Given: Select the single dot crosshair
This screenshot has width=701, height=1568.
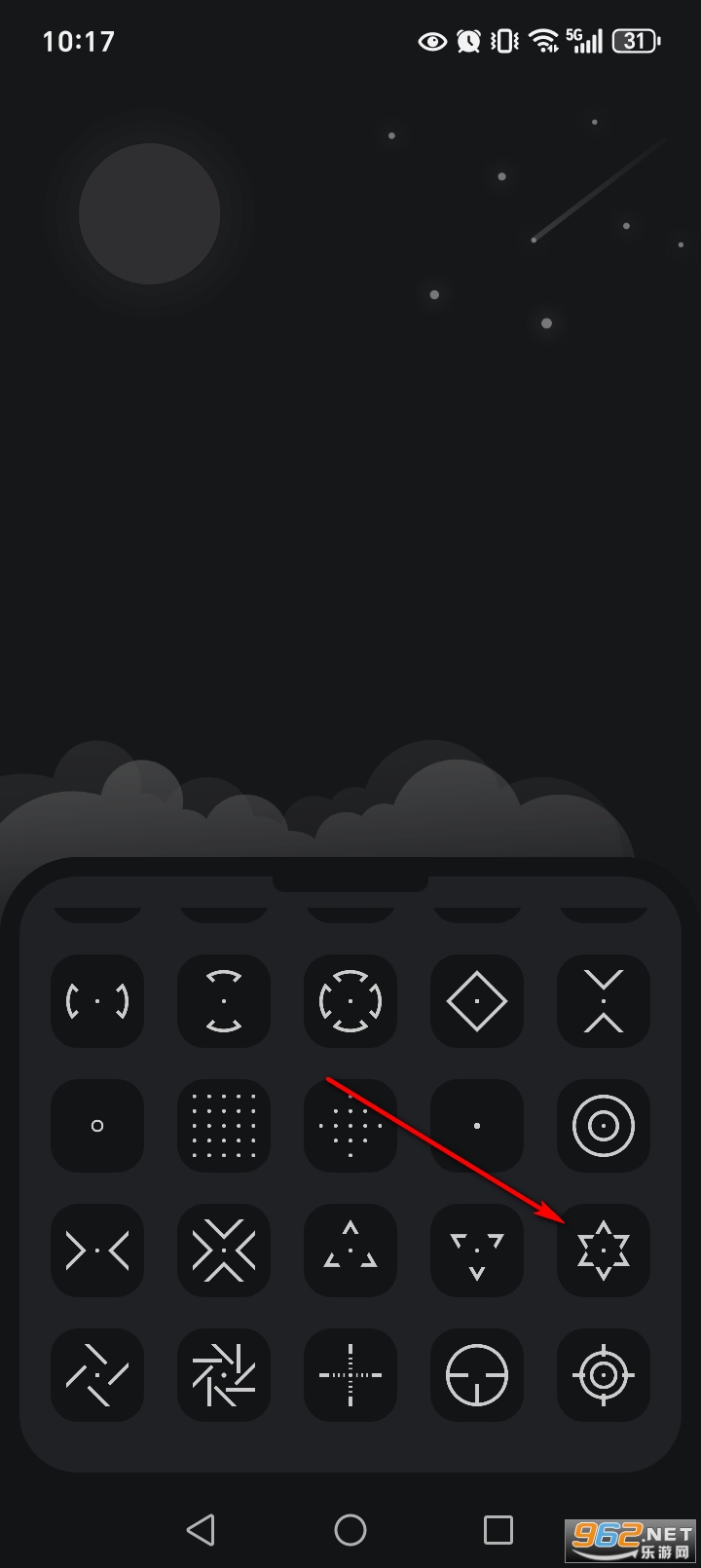Looking at the screenshot, I should pos(477,1126).
